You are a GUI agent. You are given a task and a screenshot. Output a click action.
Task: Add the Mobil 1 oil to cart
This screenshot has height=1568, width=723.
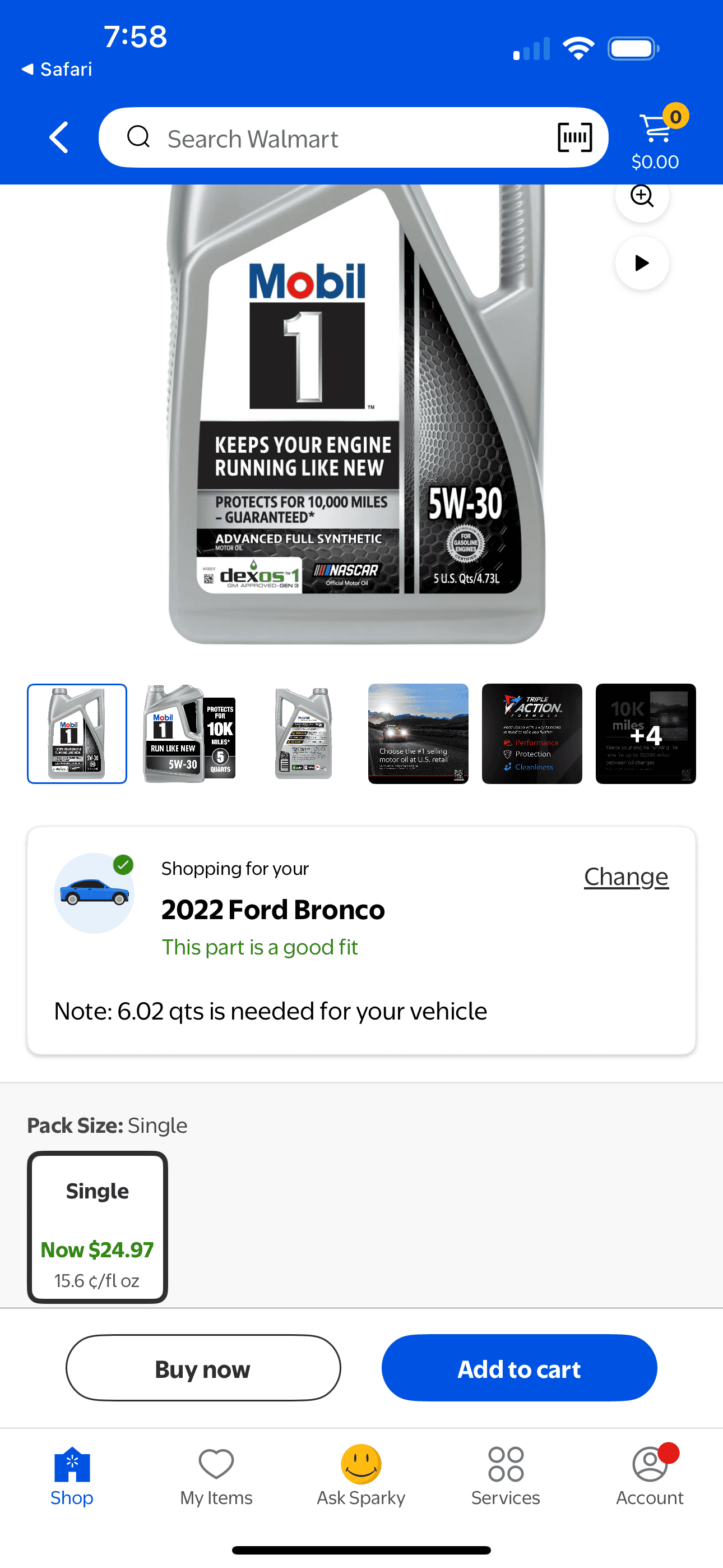519,1368
